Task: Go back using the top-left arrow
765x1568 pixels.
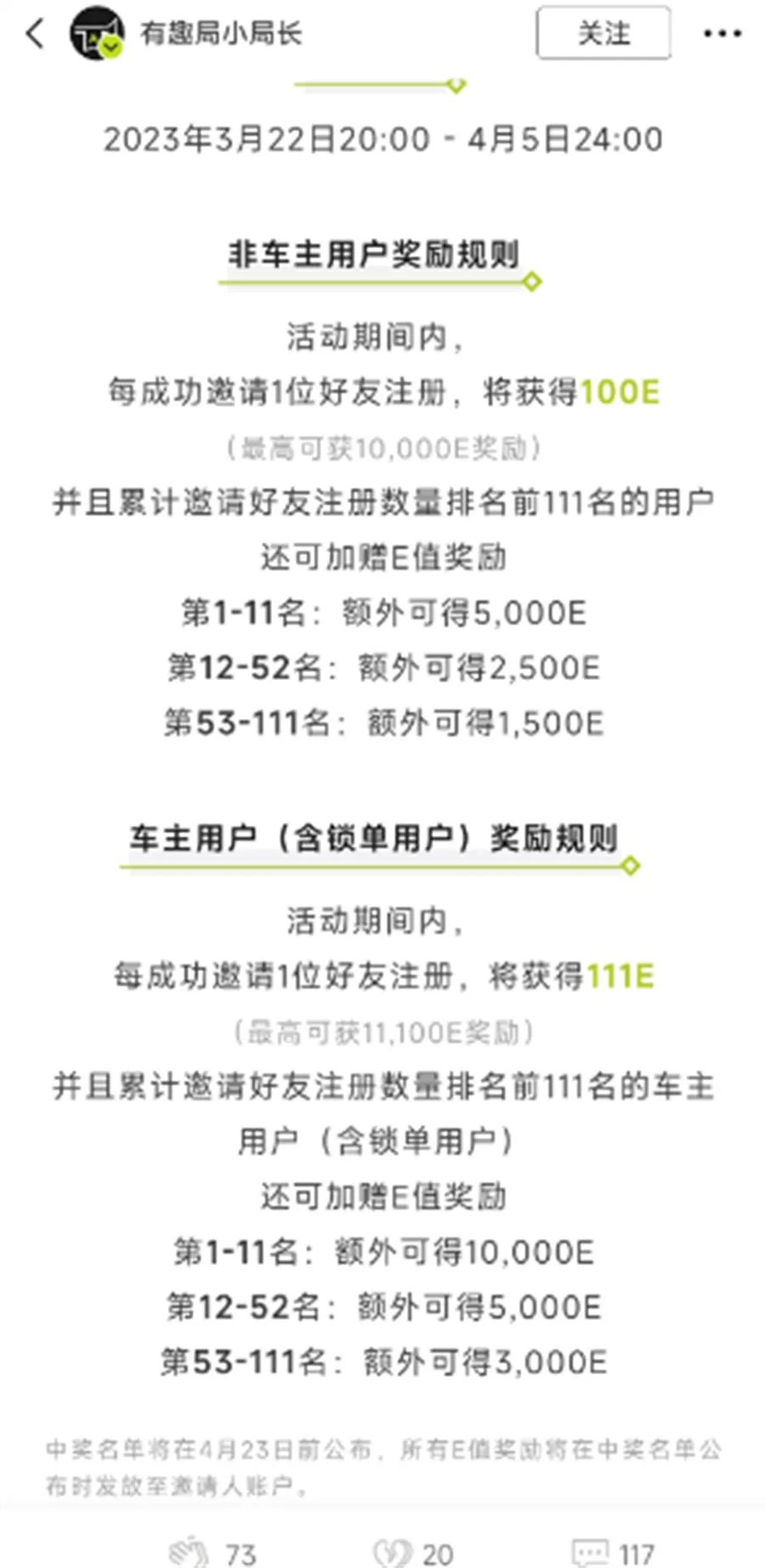Action: click(x=34, y=34)
